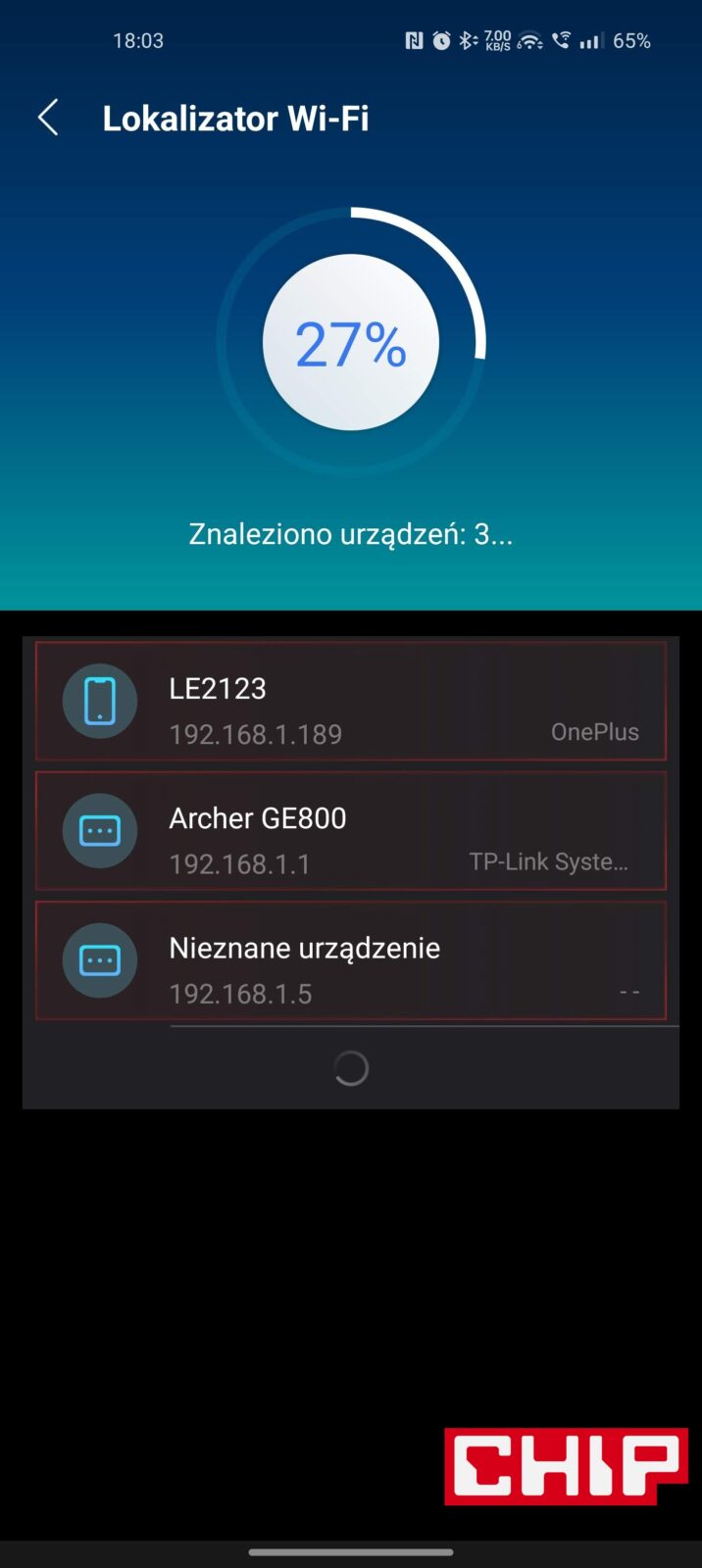This screenshot has width=702, height=1568.
Task: Open the LE2123 OnePlus device entry
Action: [x=350, y=702]
